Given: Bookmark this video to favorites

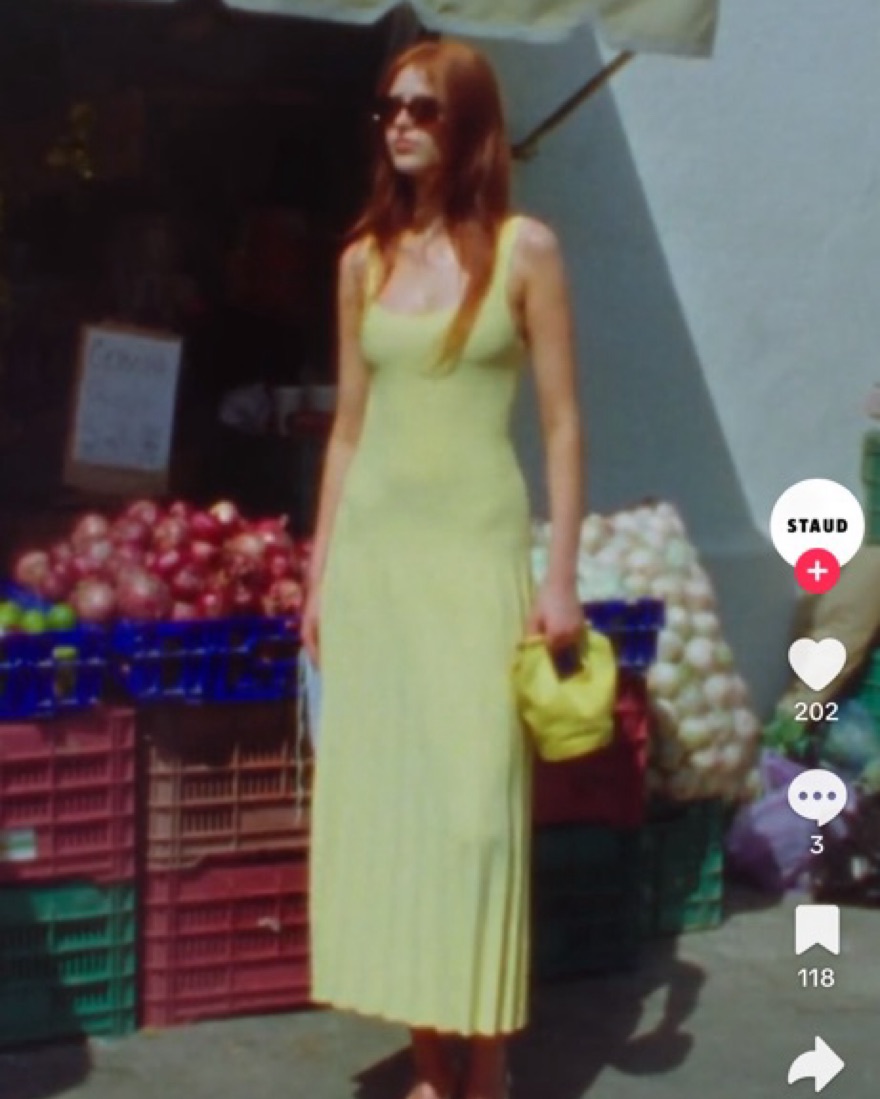Looking at the screenshot, I should tap(817, 930).
